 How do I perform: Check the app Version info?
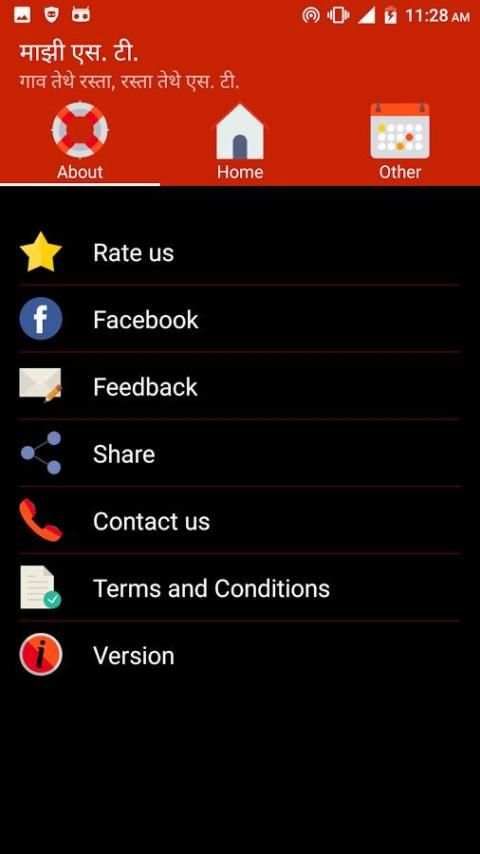coord(240,655)
